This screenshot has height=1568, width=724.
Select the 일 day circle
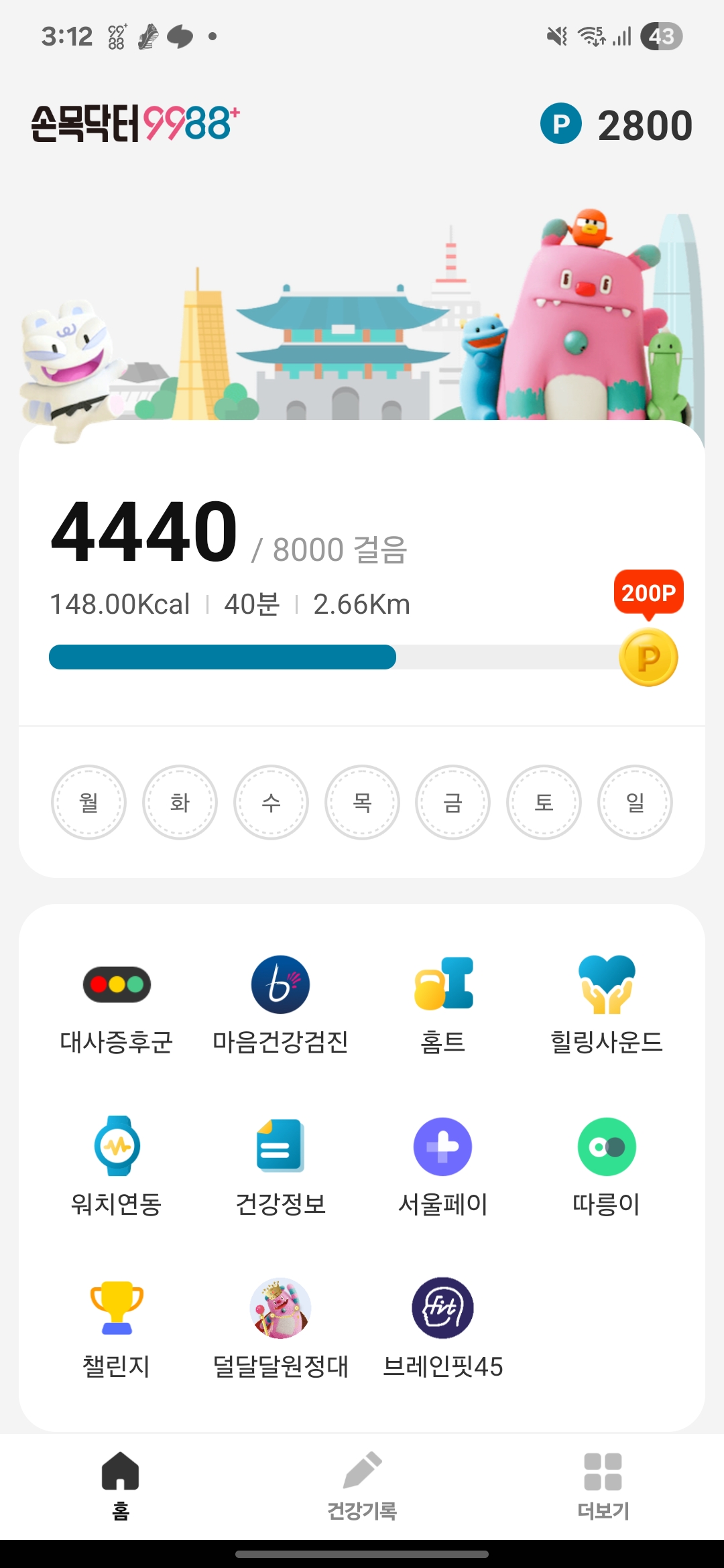[635, 802]
